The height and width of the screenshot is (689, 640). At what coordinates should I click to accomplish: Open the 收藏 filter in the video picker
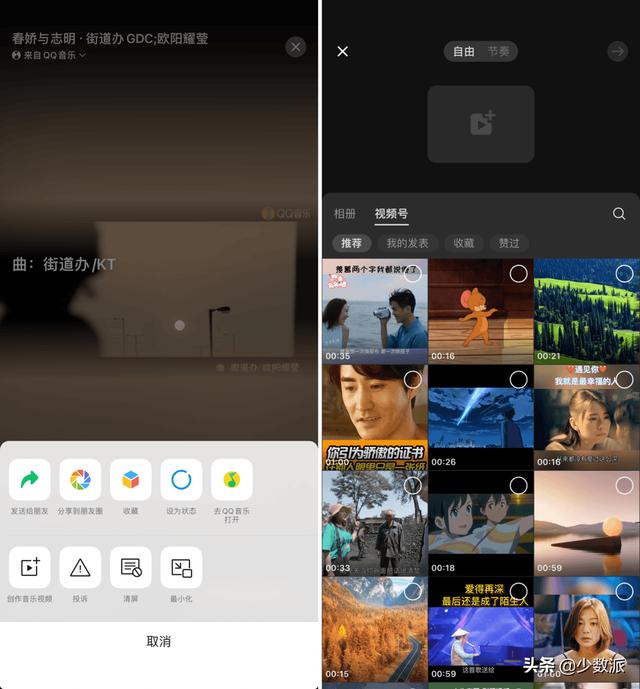point(464,243)
